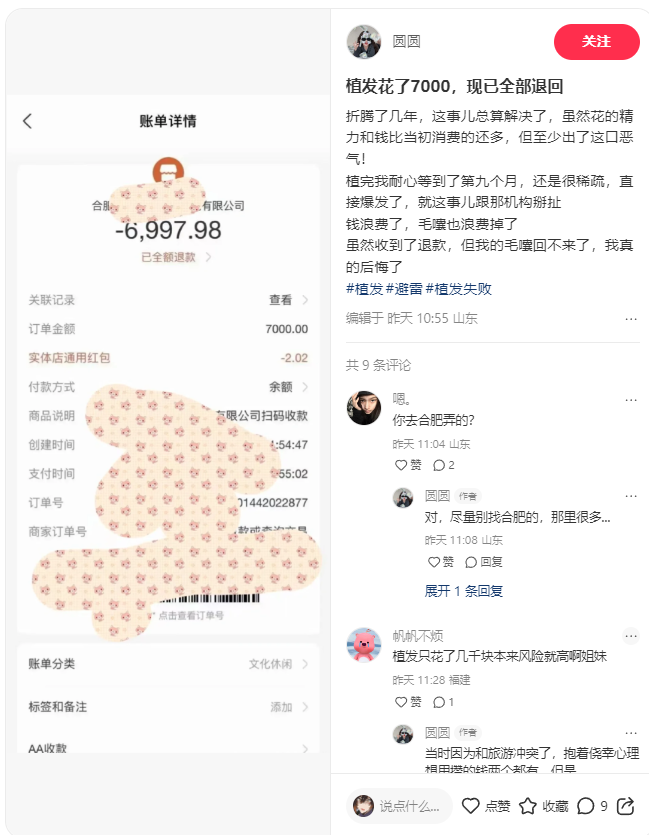Viewport: 649px width, 835px height.
Task: Share this post
Action: 627,806
